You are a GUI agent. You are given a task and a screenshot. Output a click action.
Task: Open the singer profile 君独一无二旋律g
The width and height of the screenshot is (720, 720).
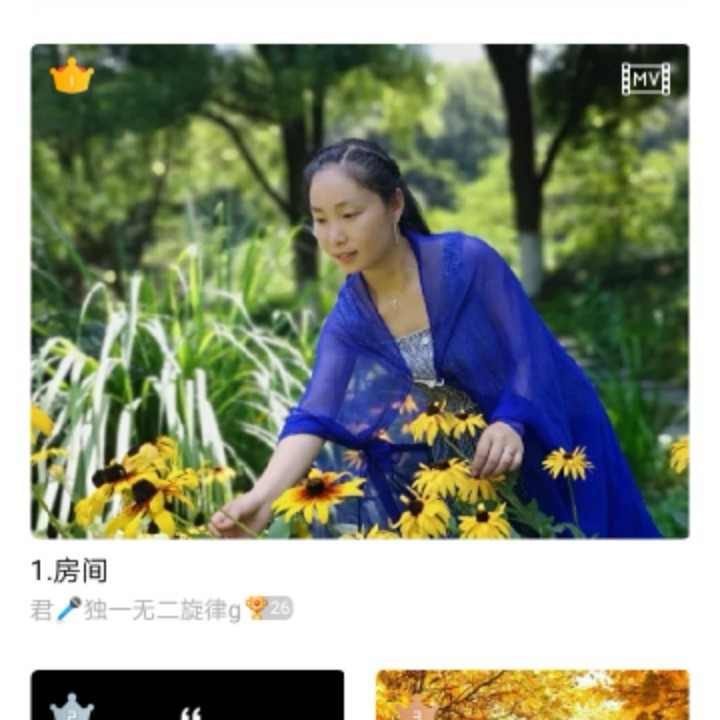coord(136,610)
